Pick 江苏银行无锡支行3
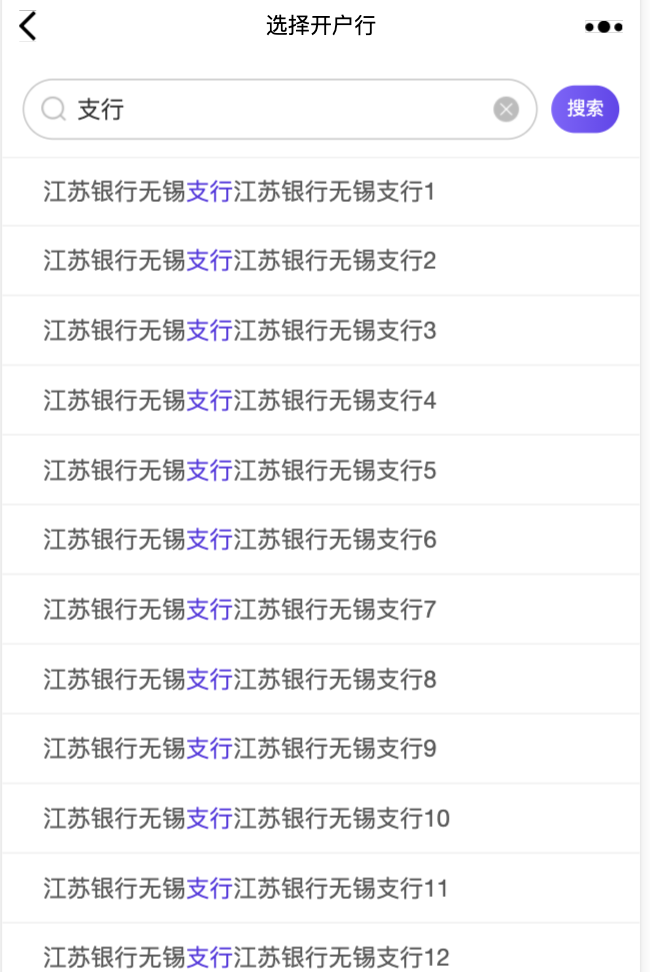The image size is (650, 972). 240,330
